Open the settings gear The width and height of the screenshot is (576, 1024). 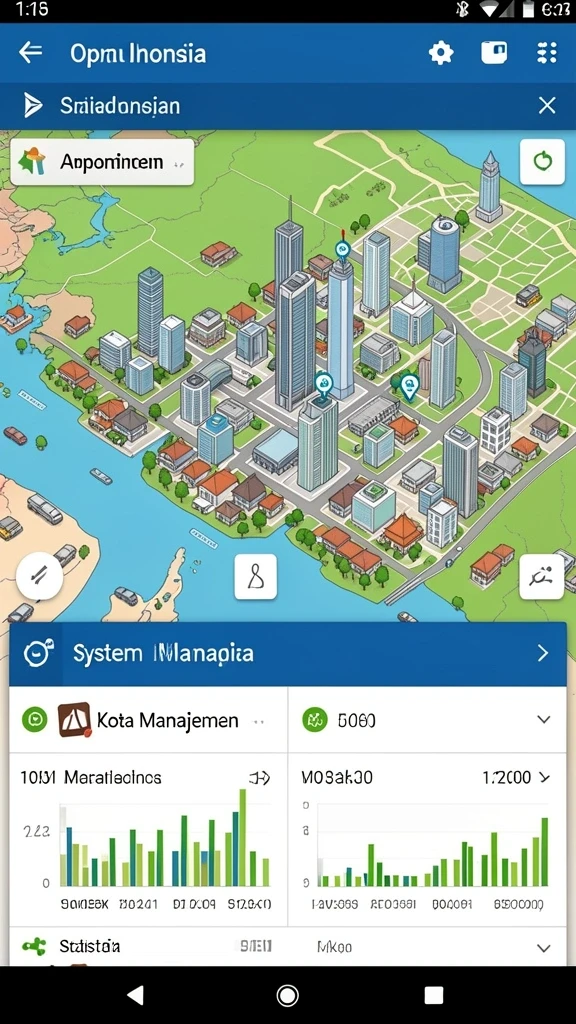(x=441, y=52)
